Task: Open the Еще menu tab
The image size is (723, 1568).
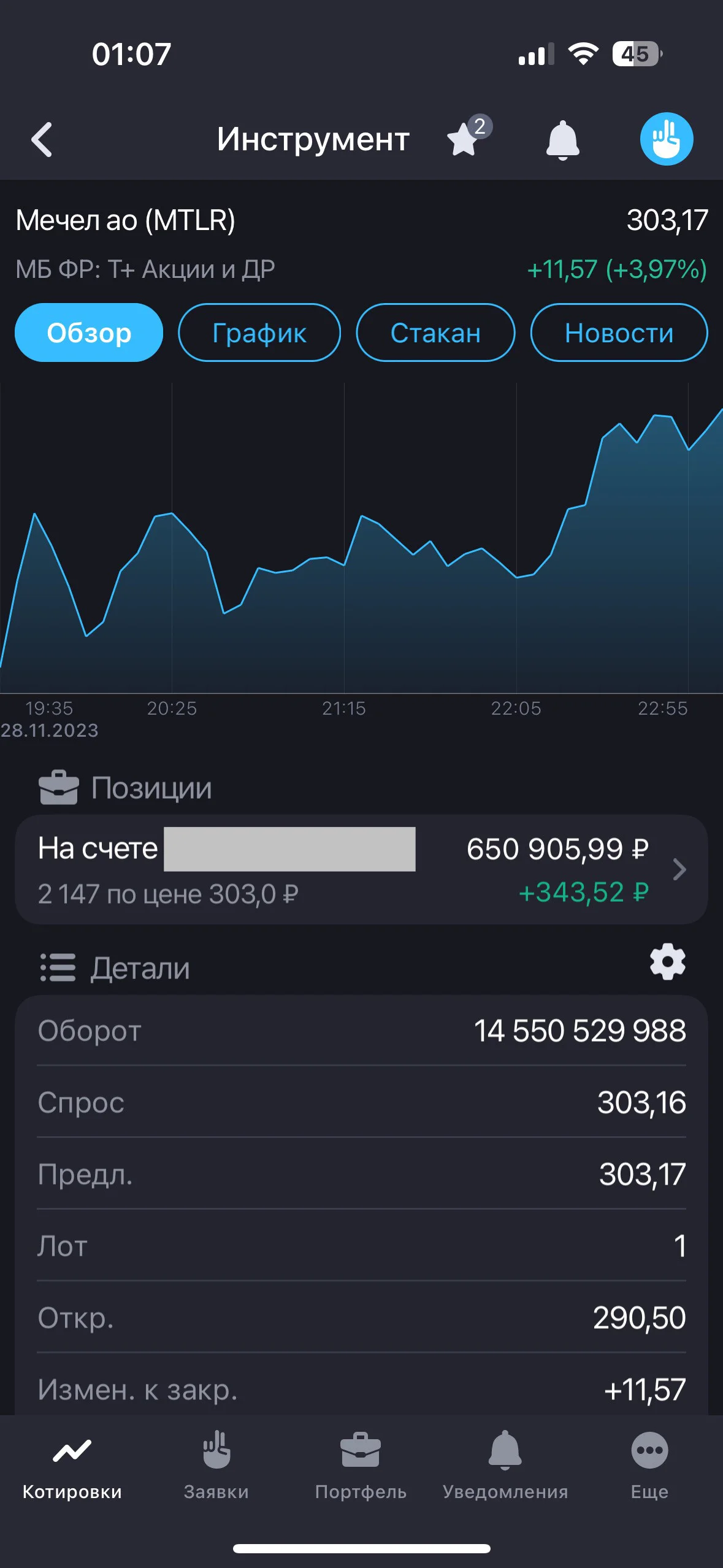Action: [649, 1467]
